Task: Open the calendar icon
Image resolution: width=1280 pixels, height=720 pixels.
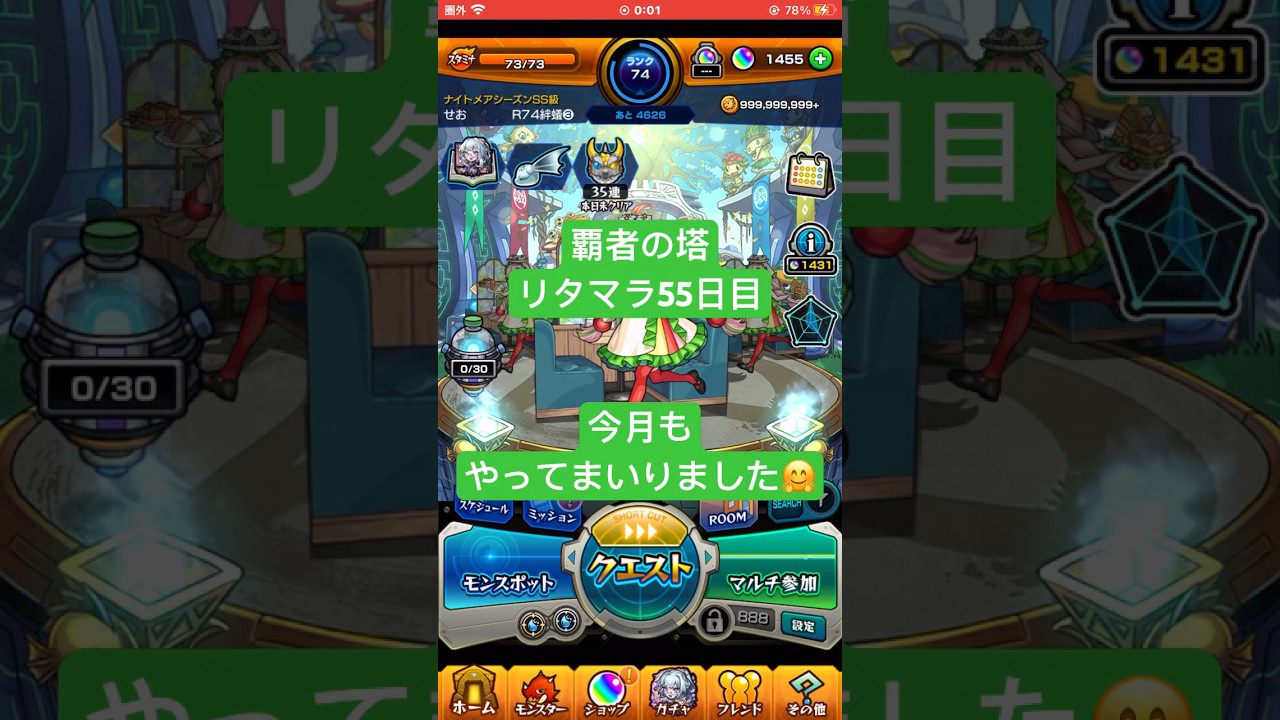Action: click(x=809, y=175)
